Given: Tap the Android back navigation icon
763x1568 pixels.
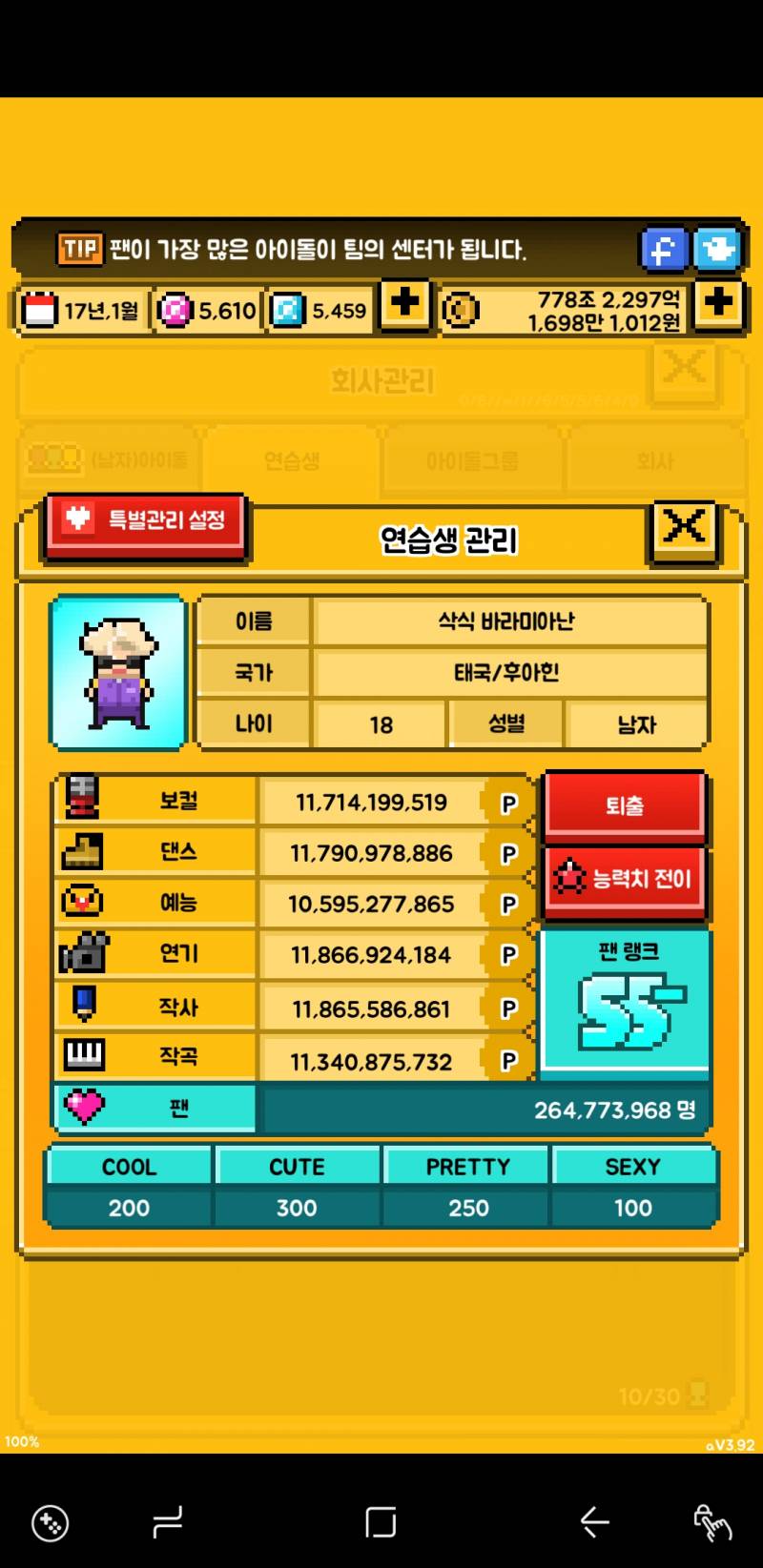Looking at the screenshot, I should (594, 1522).
